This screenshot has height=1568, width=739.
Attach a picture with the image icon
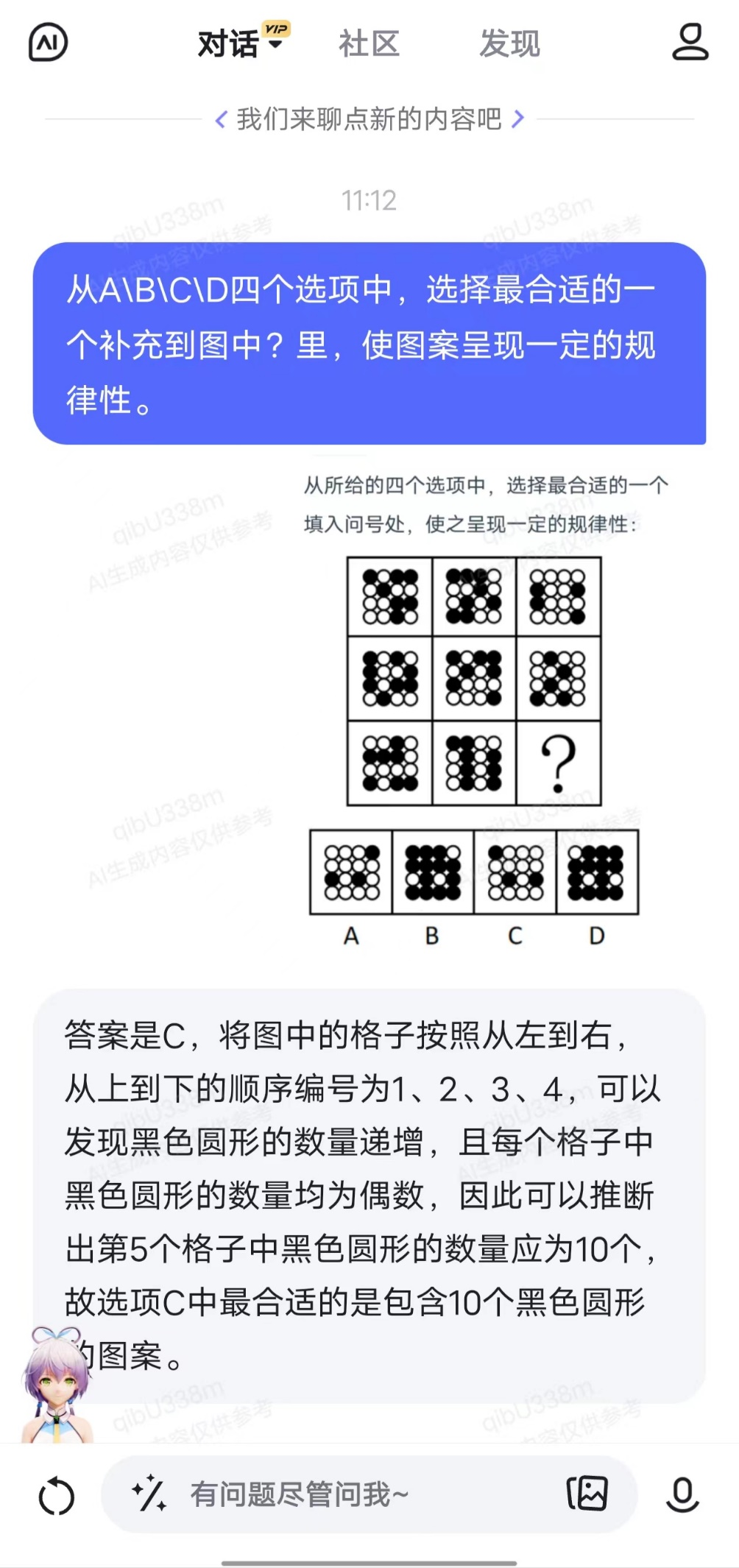[x=587, y=1494]
